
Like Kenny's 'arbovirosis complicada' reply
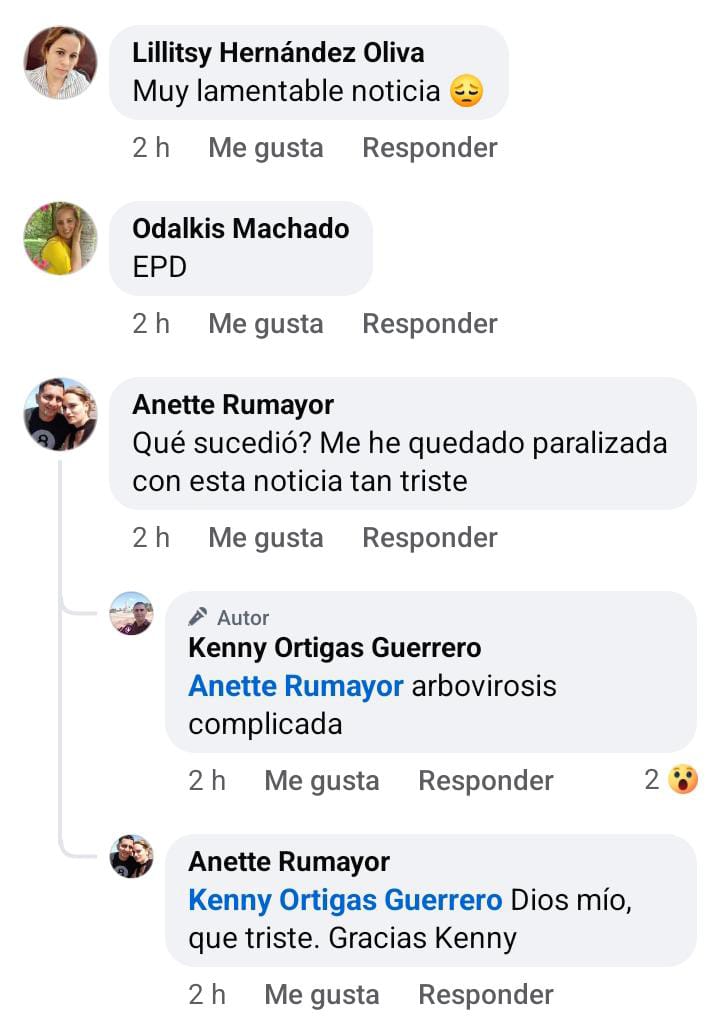tap(321, 781)
